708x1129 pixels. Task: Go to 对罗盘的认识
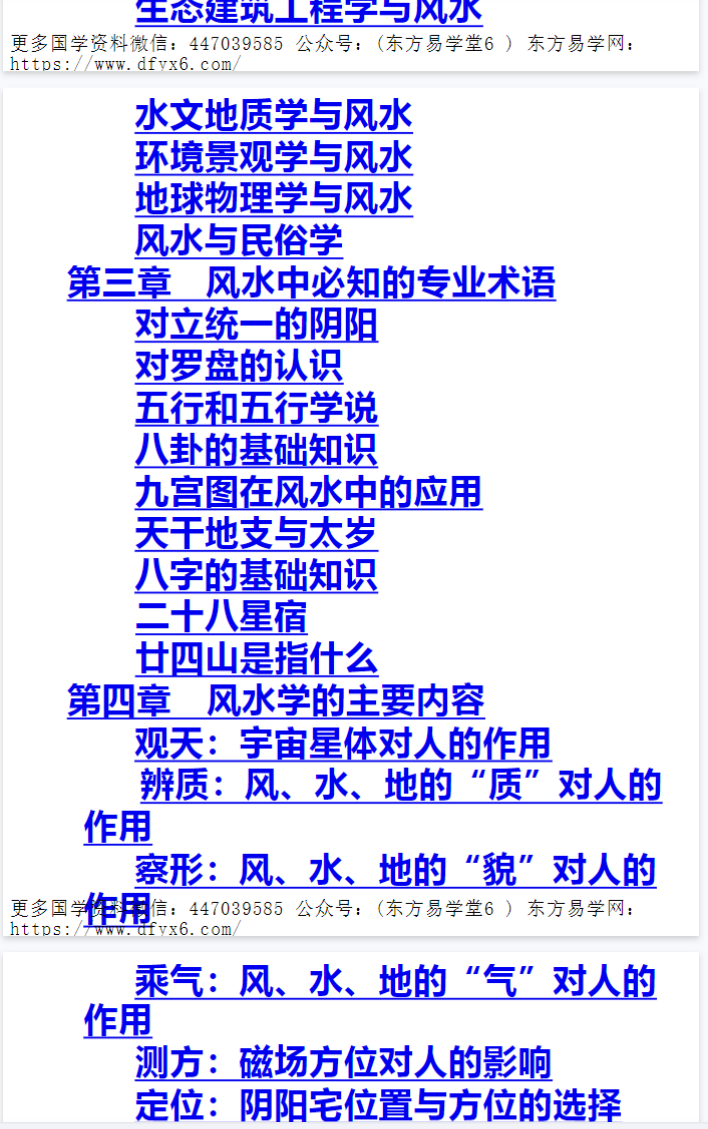[238, 367]
